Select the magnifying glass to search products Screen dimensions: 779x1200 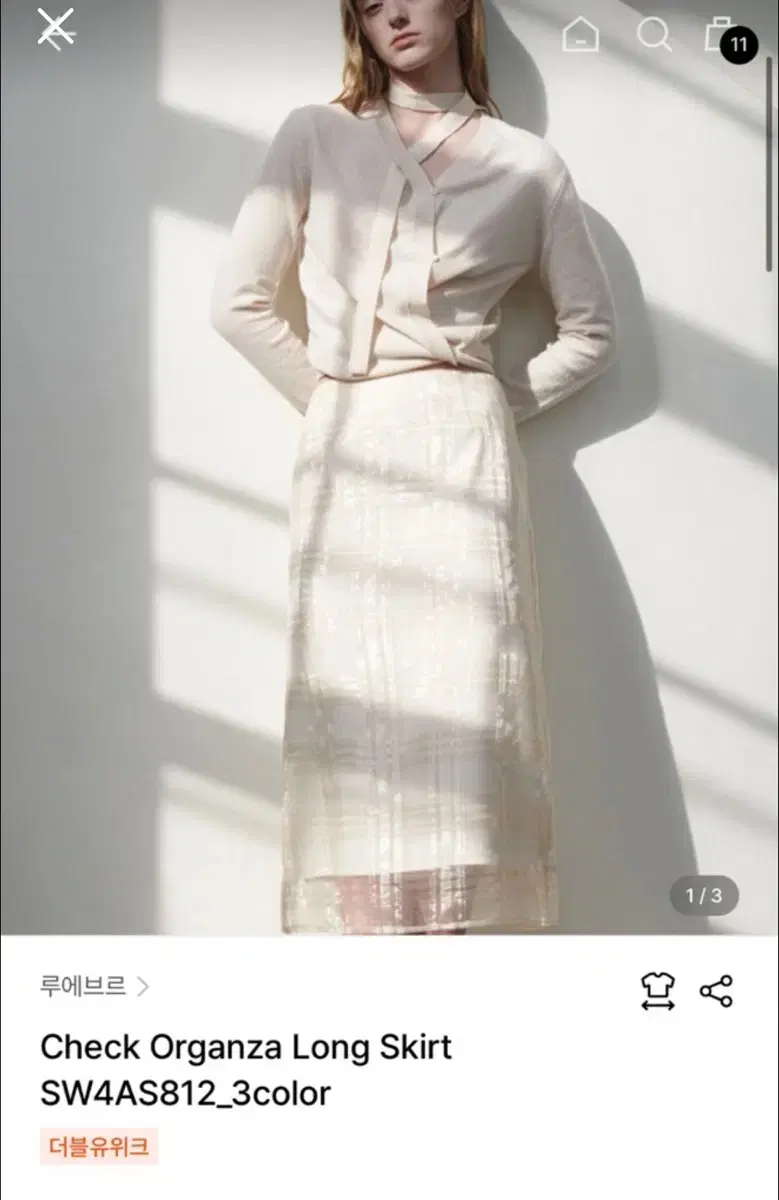(x=656, y=36)
